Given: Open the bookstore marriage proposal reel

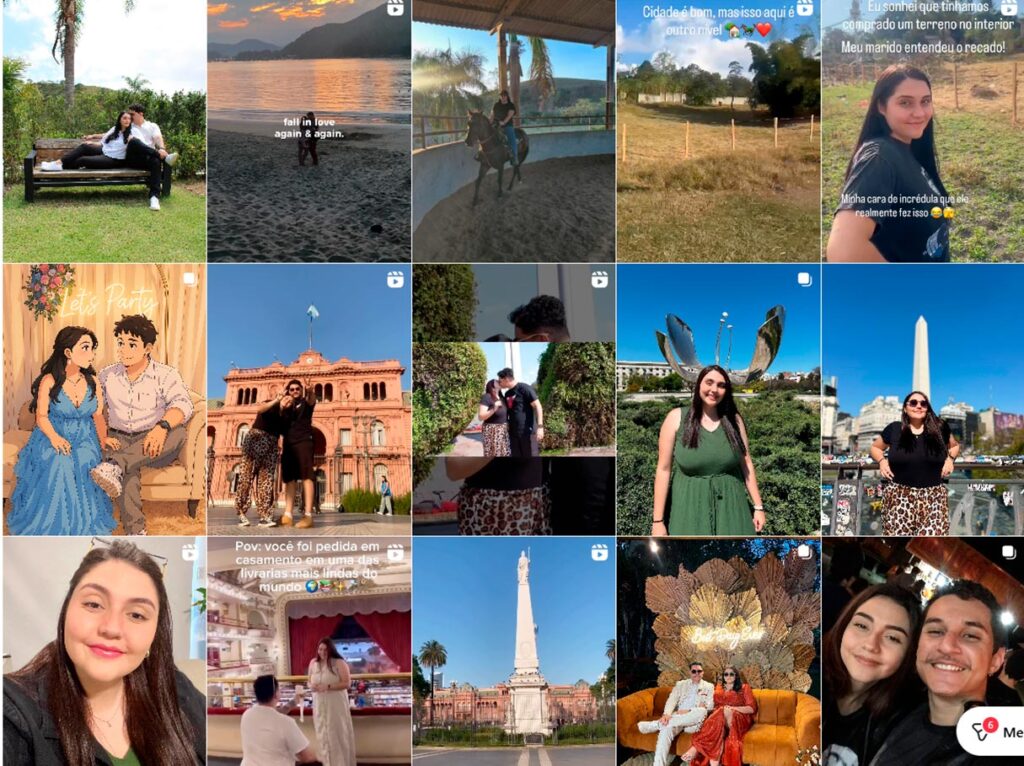Looking at the screenshot, I should (x=308, y=652).
